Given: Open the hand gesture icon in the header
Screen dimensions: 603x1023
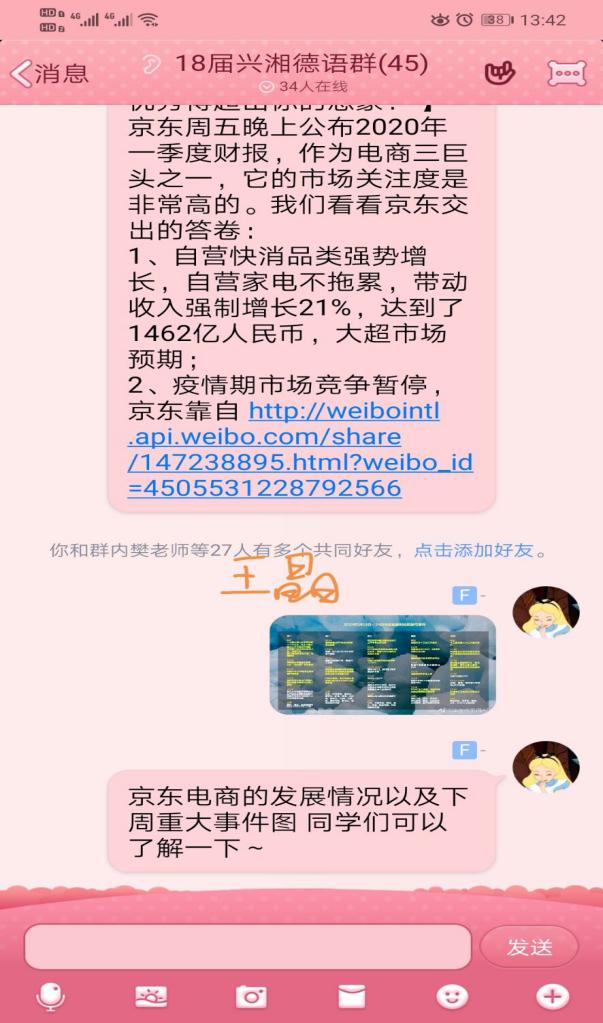Looking at the screenshot, I should coord(500,73).
